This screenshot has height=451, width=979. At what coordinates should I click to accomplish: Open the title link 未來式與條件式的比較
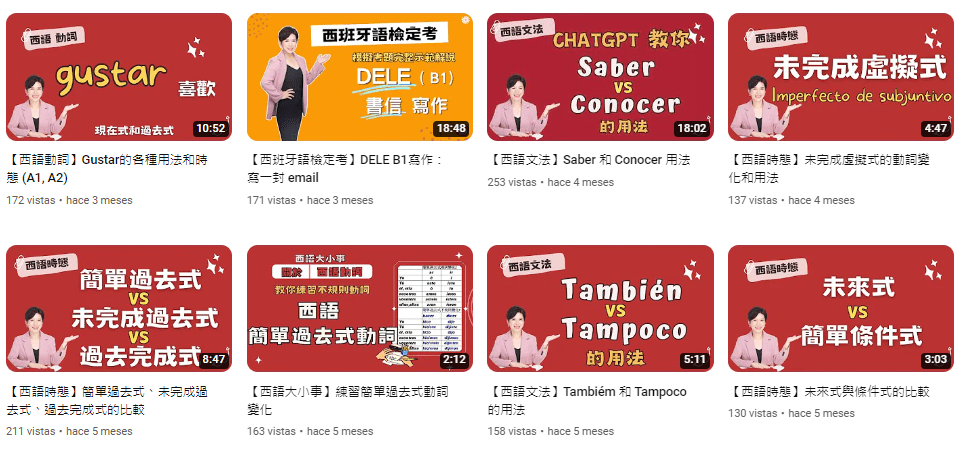click(829, 392)
